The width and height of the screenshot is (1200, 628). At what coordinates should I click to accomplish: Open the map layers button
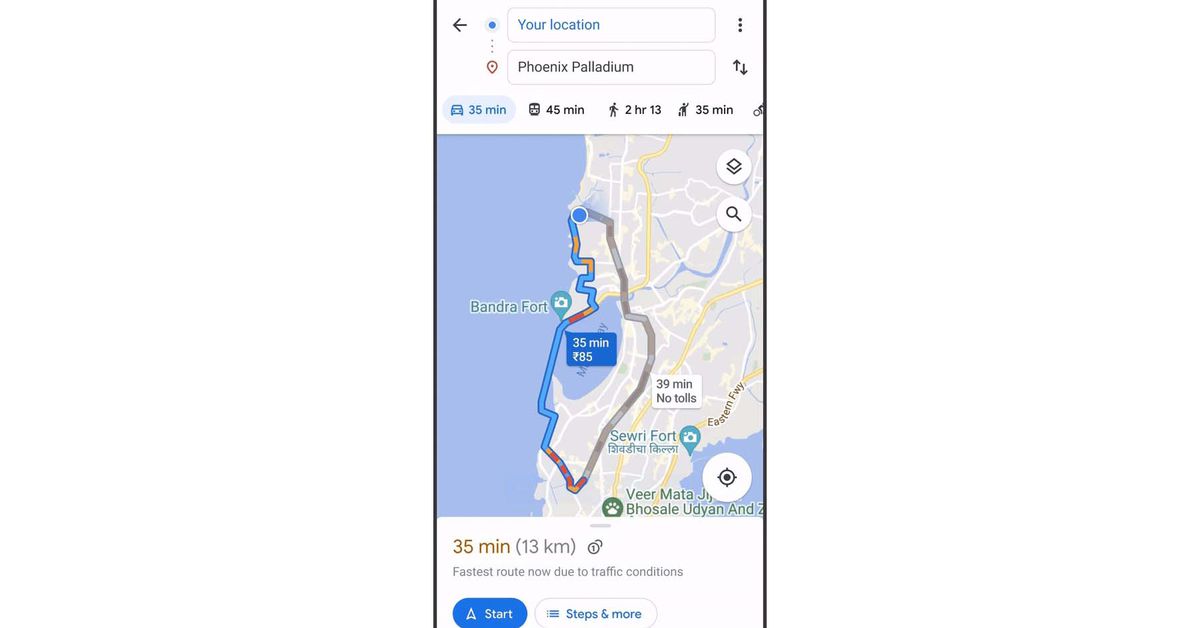point(734,167)
